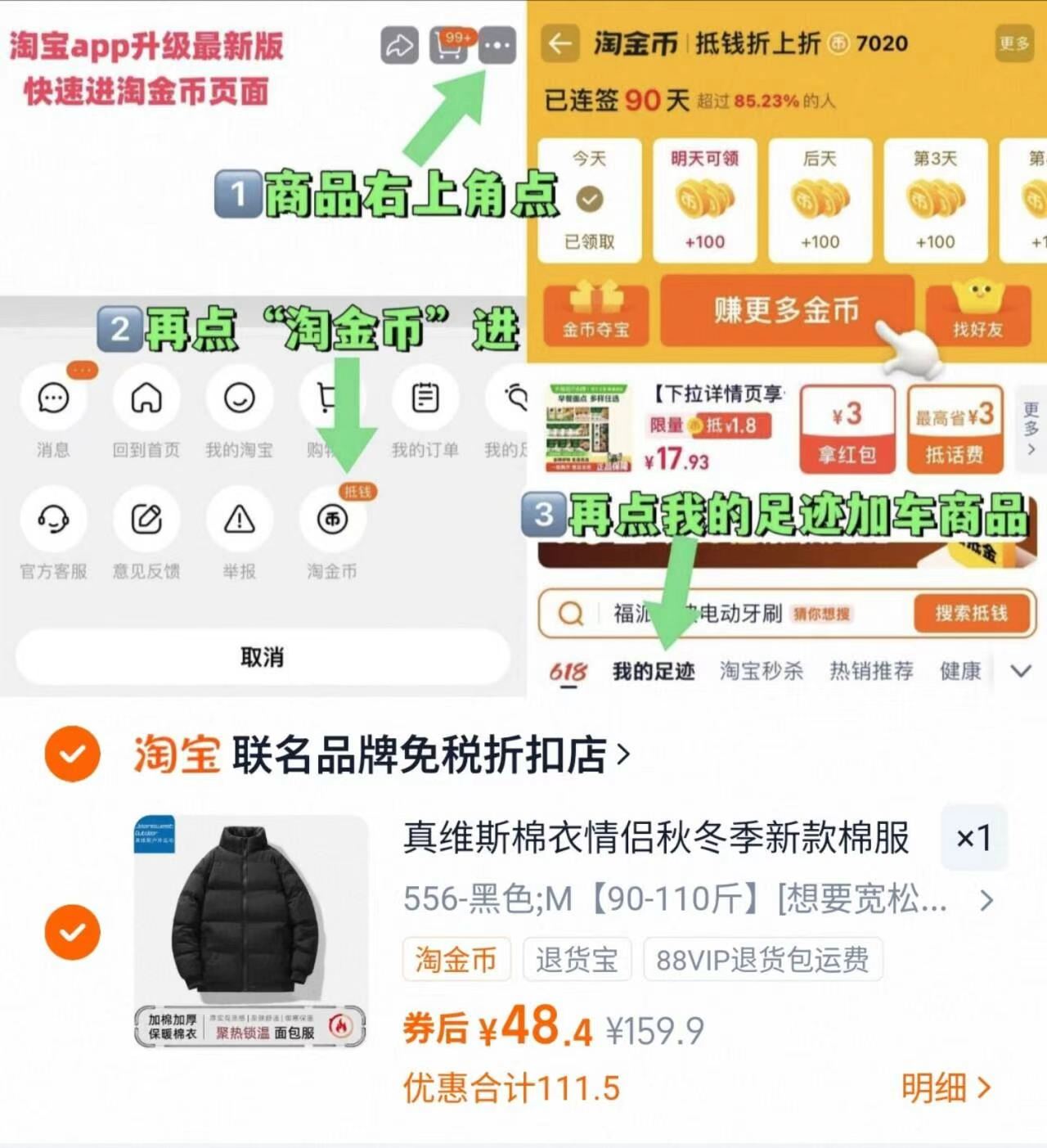Open 明细 to view discount details

(x=945, y=1087)
